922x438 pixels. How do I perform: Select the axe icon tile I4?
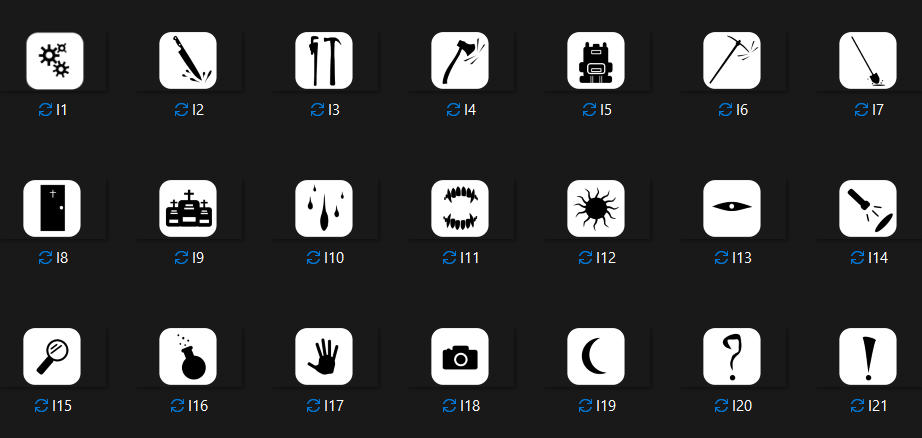tap(460, 61)
